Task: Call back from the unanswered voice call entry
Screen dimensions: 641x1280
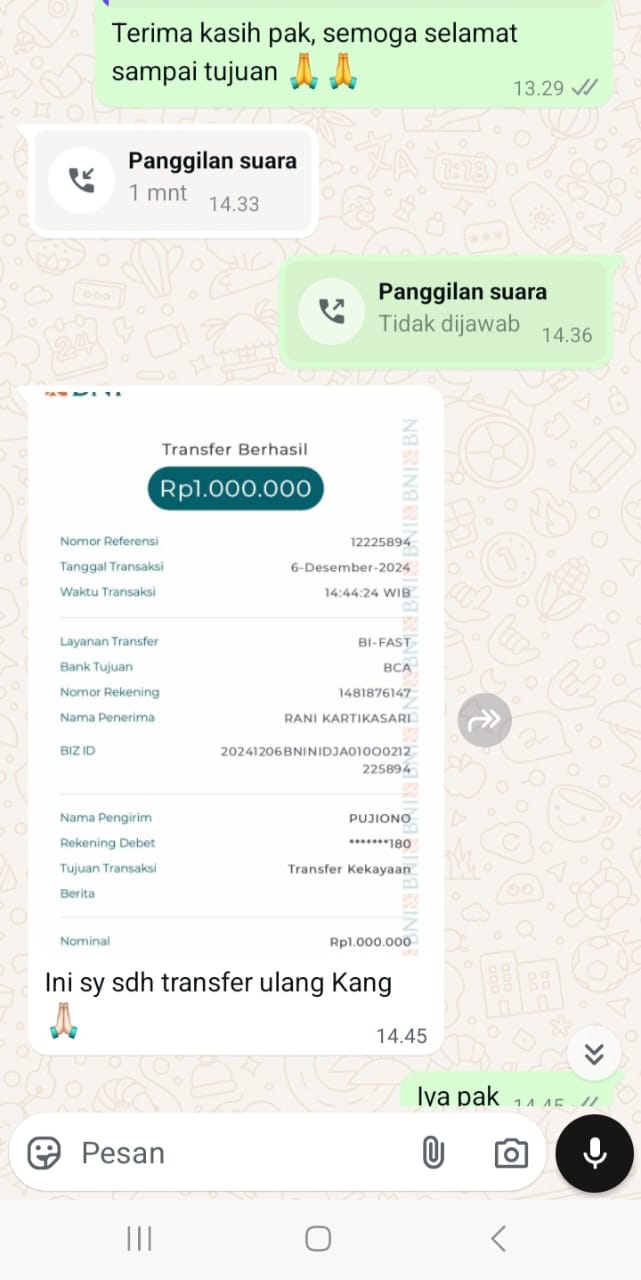Action: pos(443,312)
